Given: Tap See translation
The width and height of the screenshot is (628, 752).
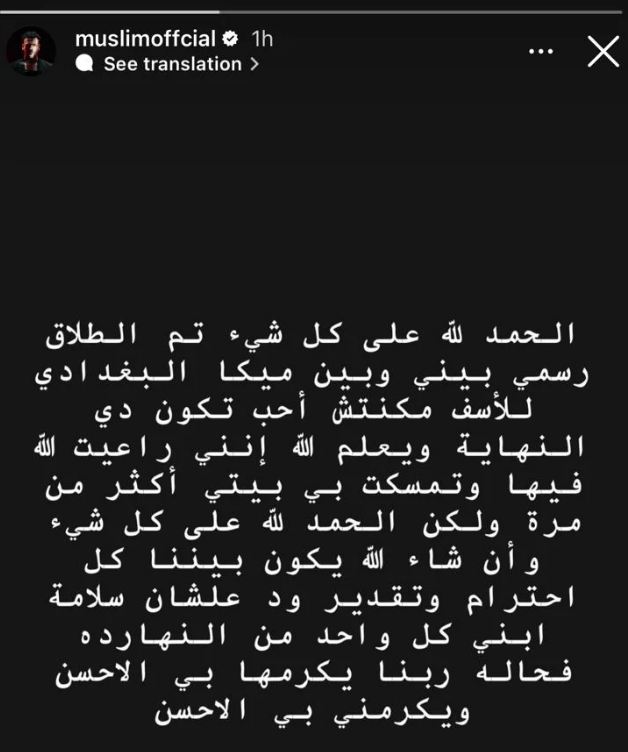Looking at the screenshot, I should click(172, 64).
